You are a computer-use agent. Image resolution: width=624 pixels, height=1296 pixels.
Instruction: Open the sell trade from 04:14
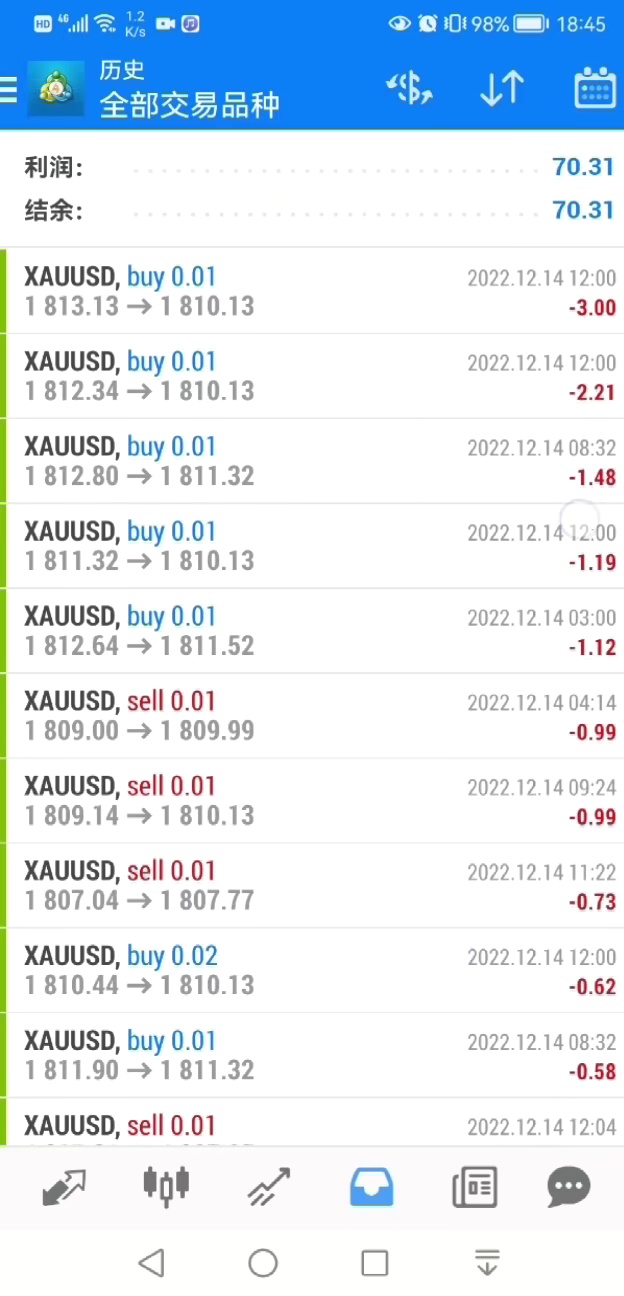tap(312, 716)
